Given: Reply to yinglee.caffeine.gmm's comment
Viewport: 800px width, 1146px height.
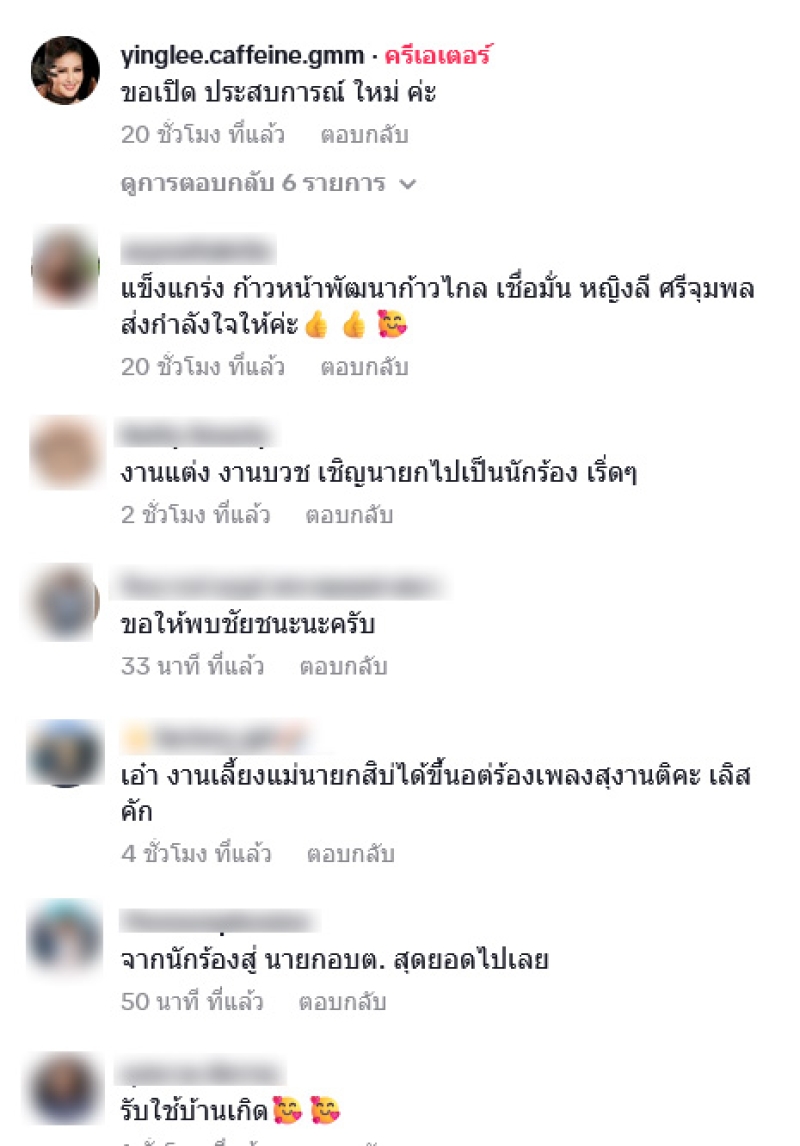Looking at the screenshot, I should pos(364,135).
